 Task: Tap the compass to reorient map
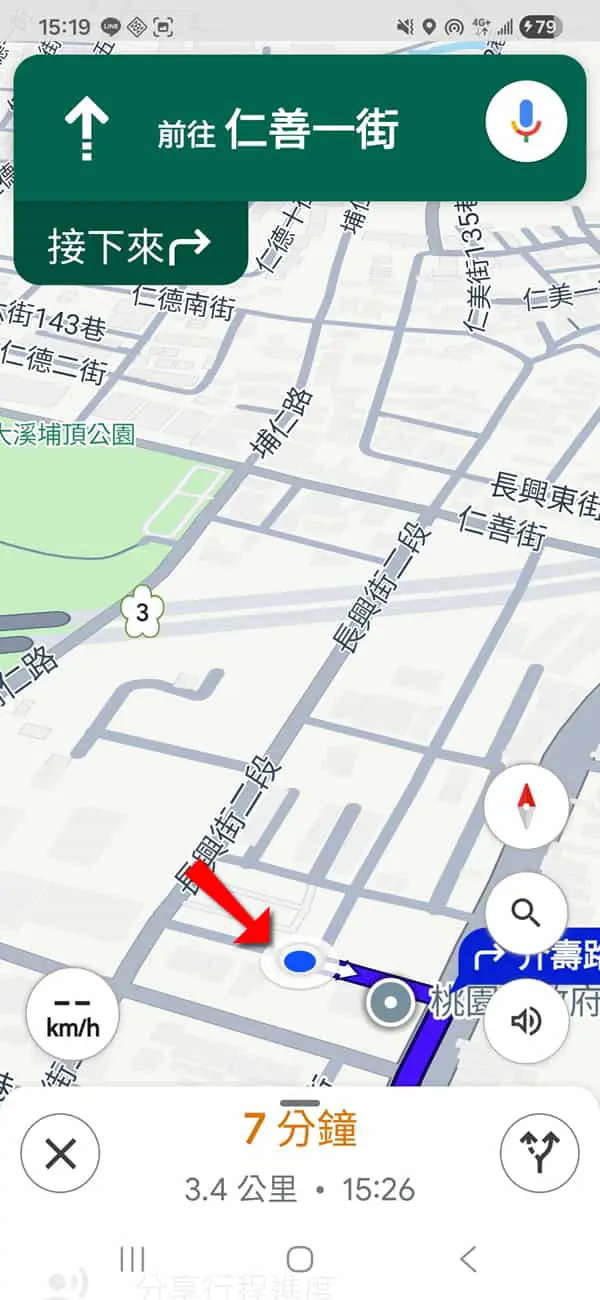pyautogui.click(x=526, y=806)
